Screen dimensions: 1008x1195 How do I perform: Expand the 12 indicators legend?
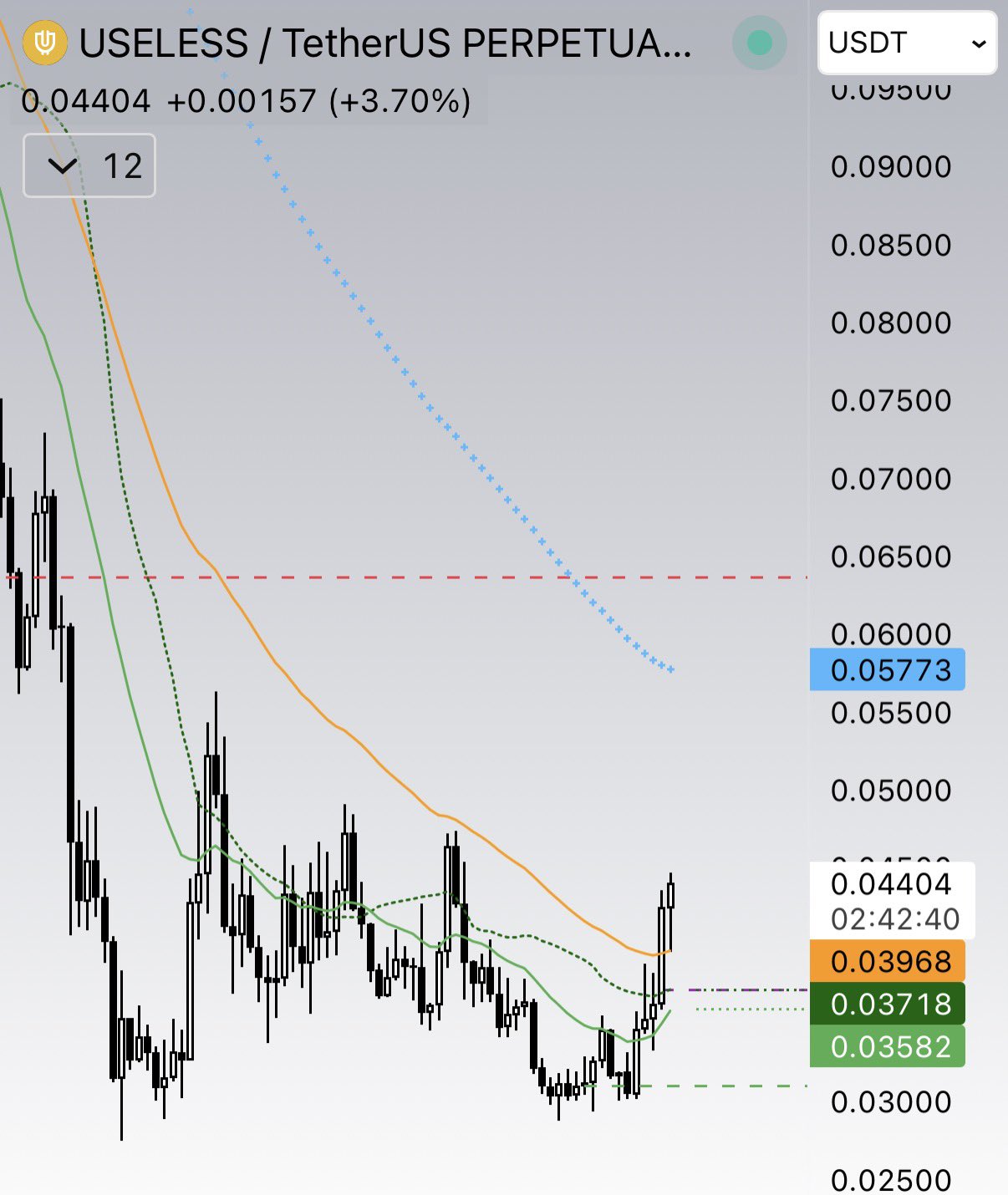click(x=89, y=165)
